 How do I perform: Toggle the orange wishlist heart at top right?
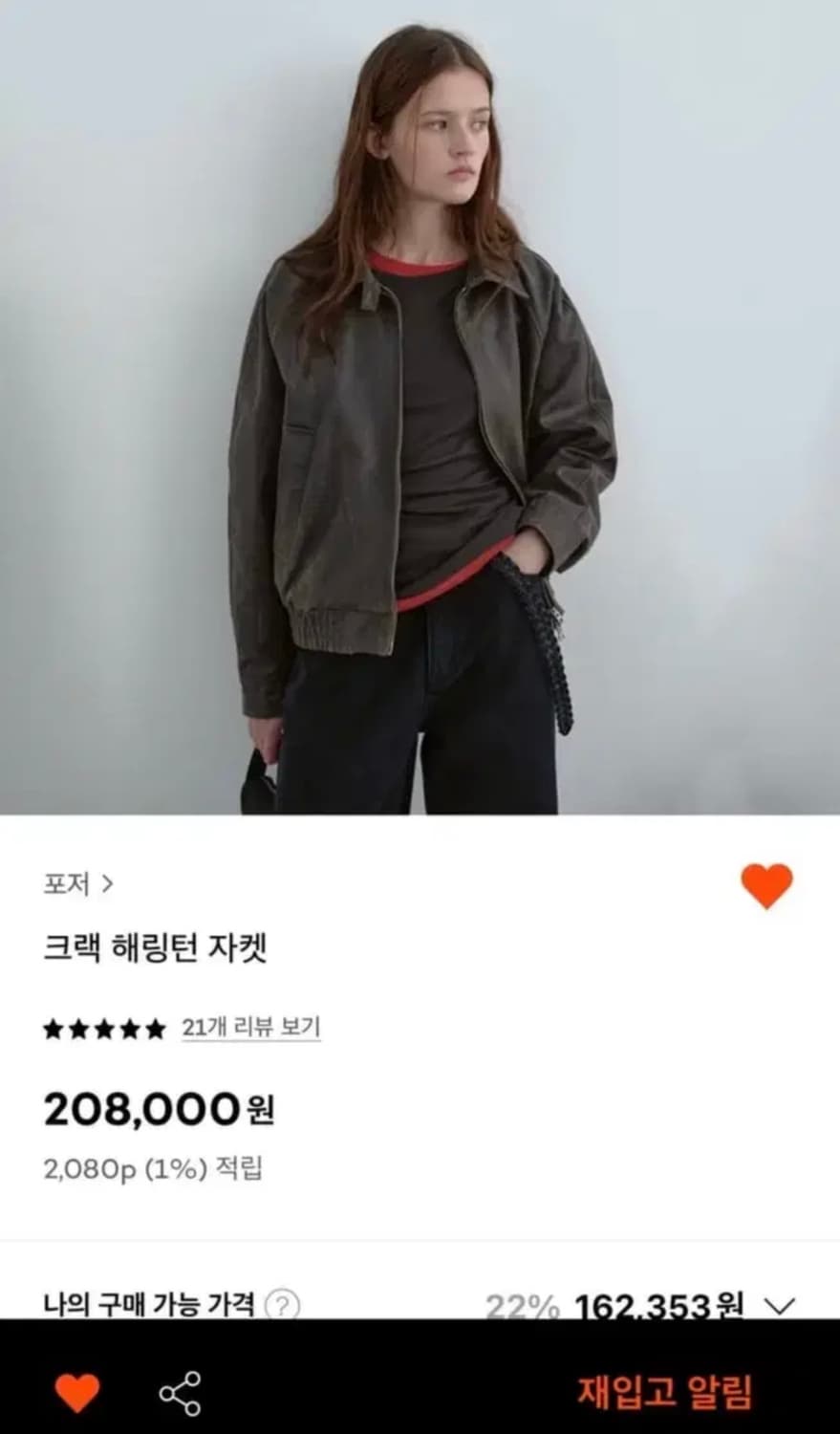(x=765, y=887)
